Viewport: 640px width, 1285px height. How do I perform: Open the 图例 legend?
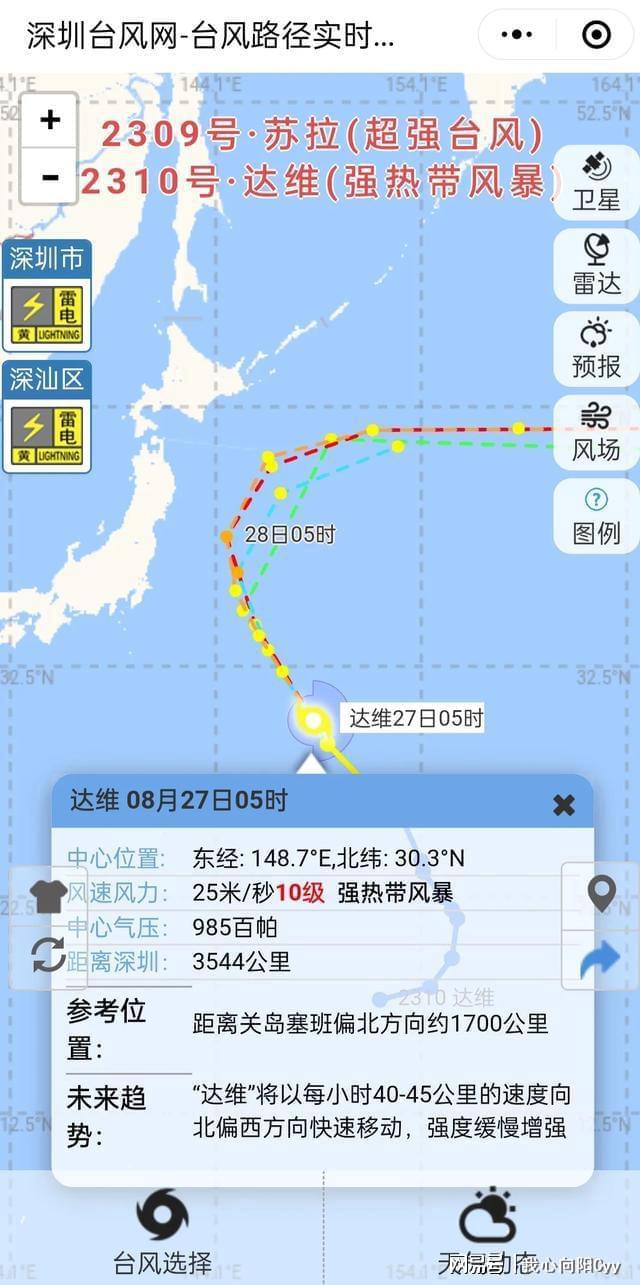596,516
